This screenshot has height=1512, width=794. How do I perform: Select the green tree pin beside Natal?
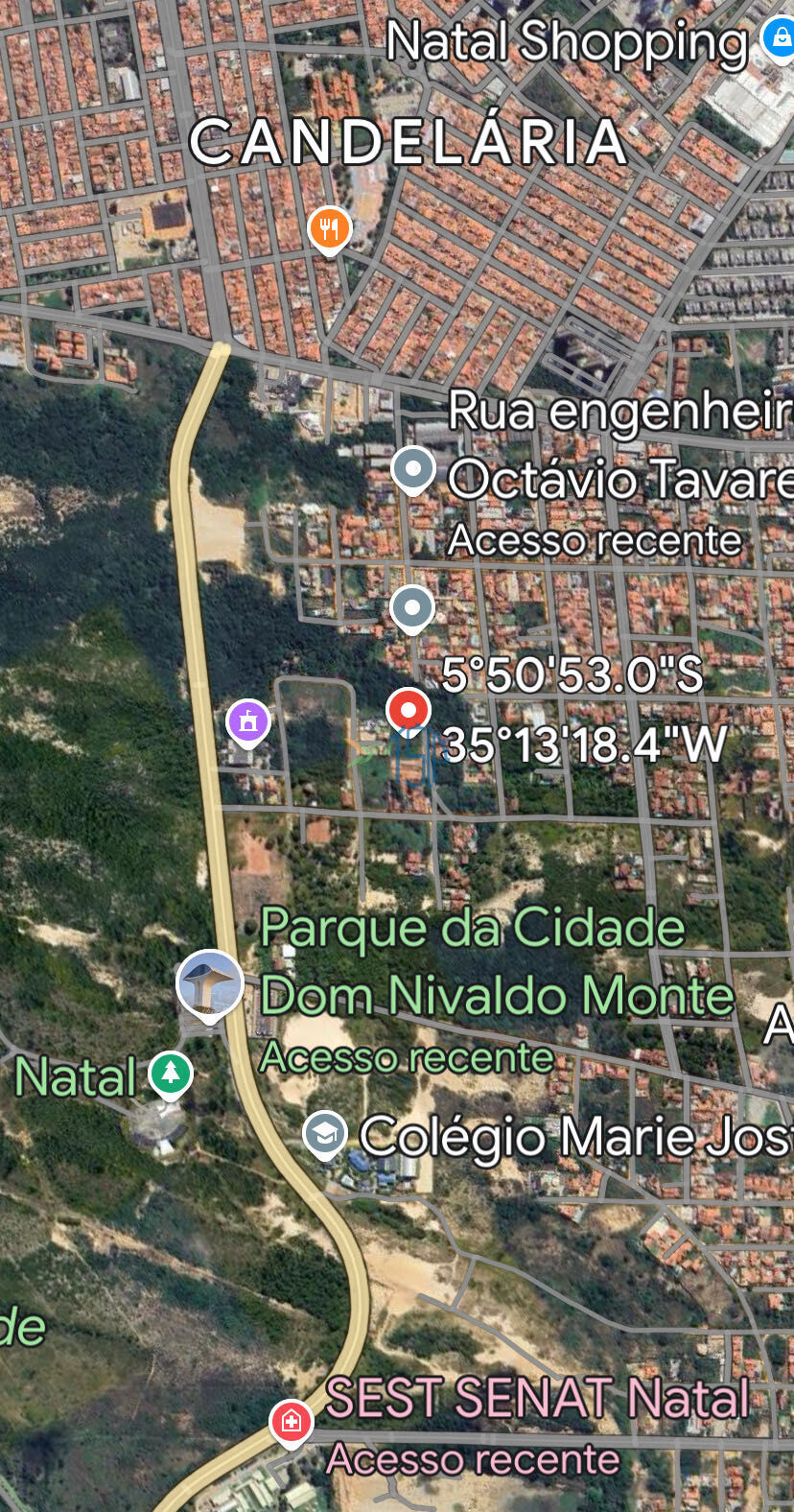tap(170, 1073)
